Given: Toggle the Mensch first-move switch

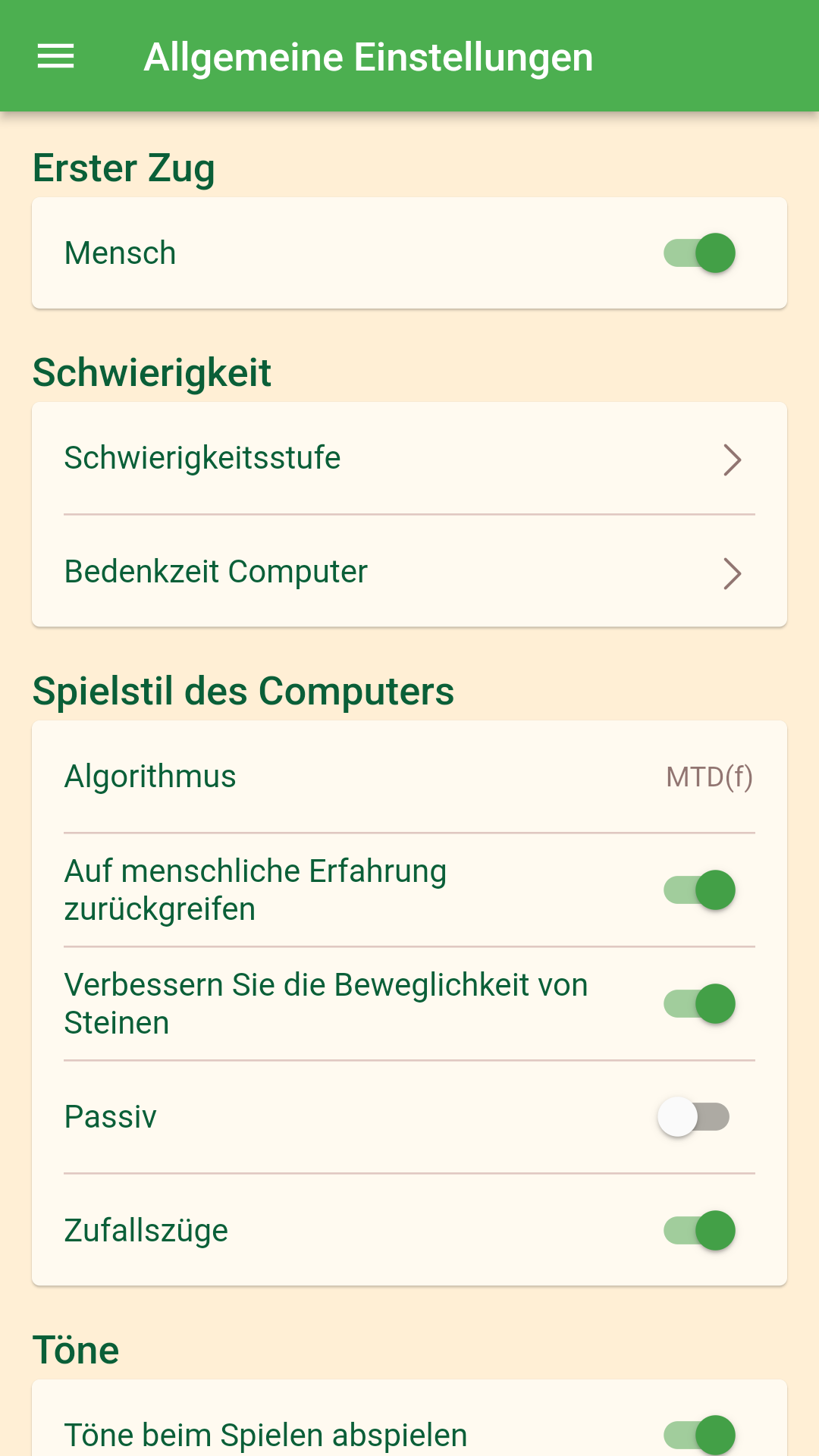Looking at the screenshot, I should tap(699, 253).
